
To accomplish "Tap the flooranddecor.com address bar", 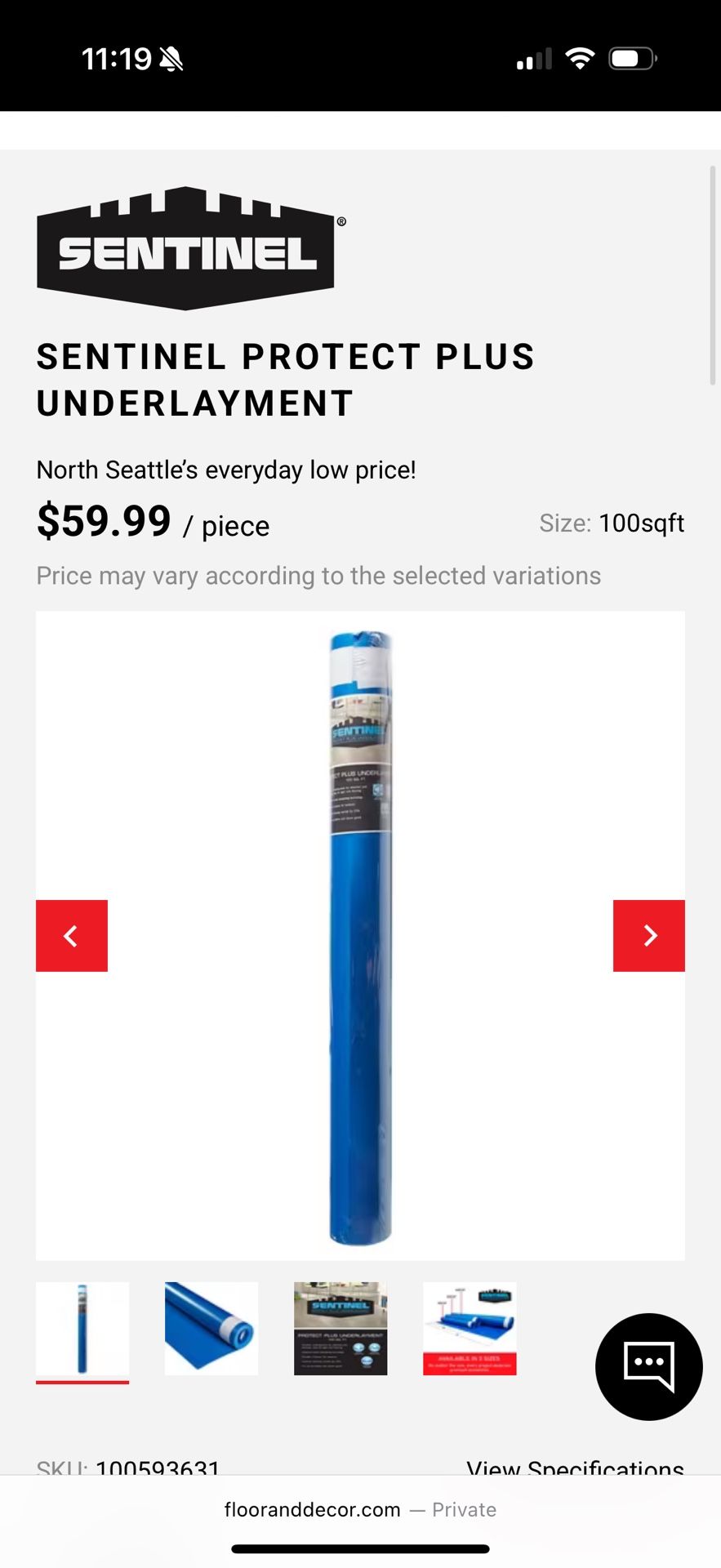I will click(360, 1509).
